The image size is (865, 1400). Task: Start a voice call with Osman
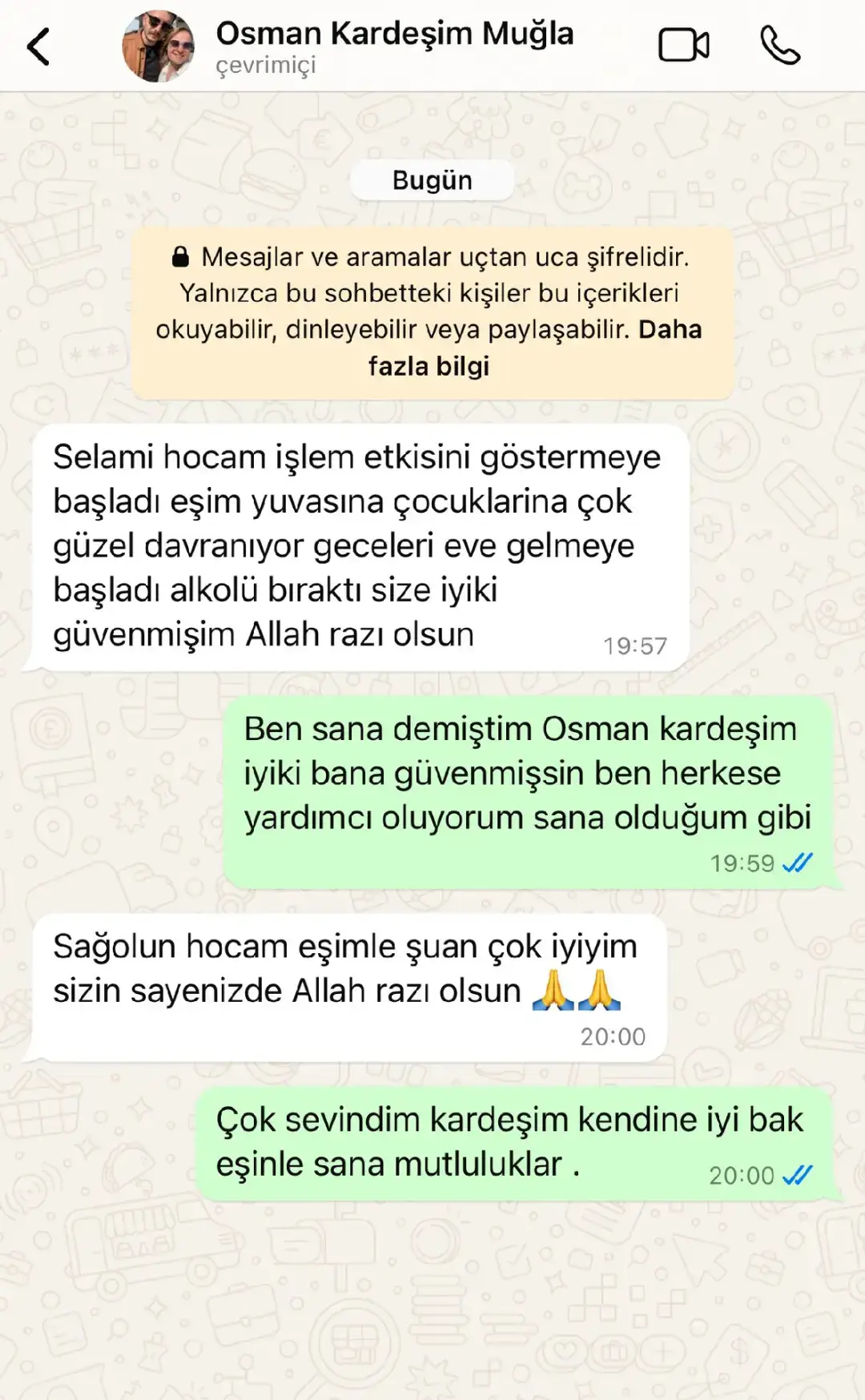click(779, 46)
